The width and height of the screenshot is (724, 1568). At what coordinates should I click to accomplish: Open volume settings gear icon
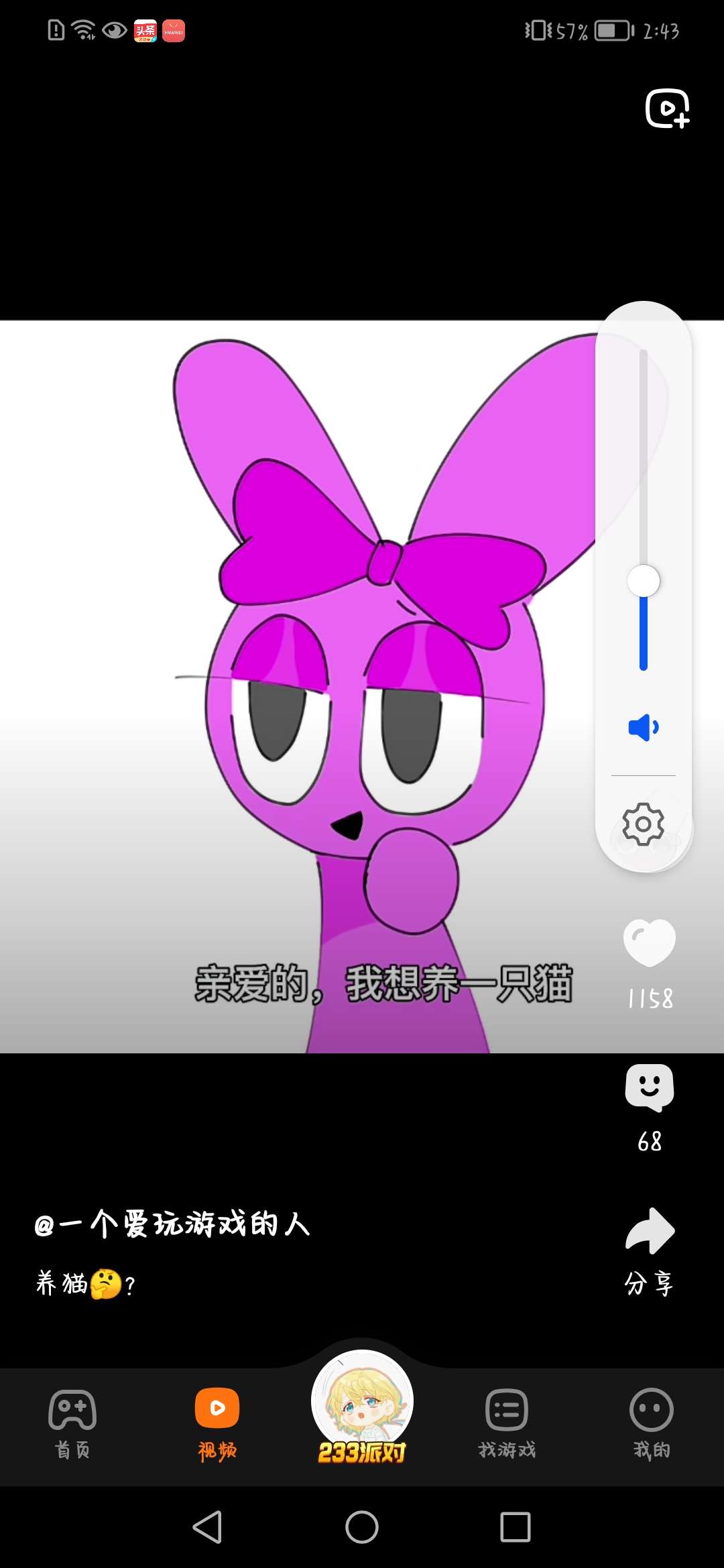[643, 824]
